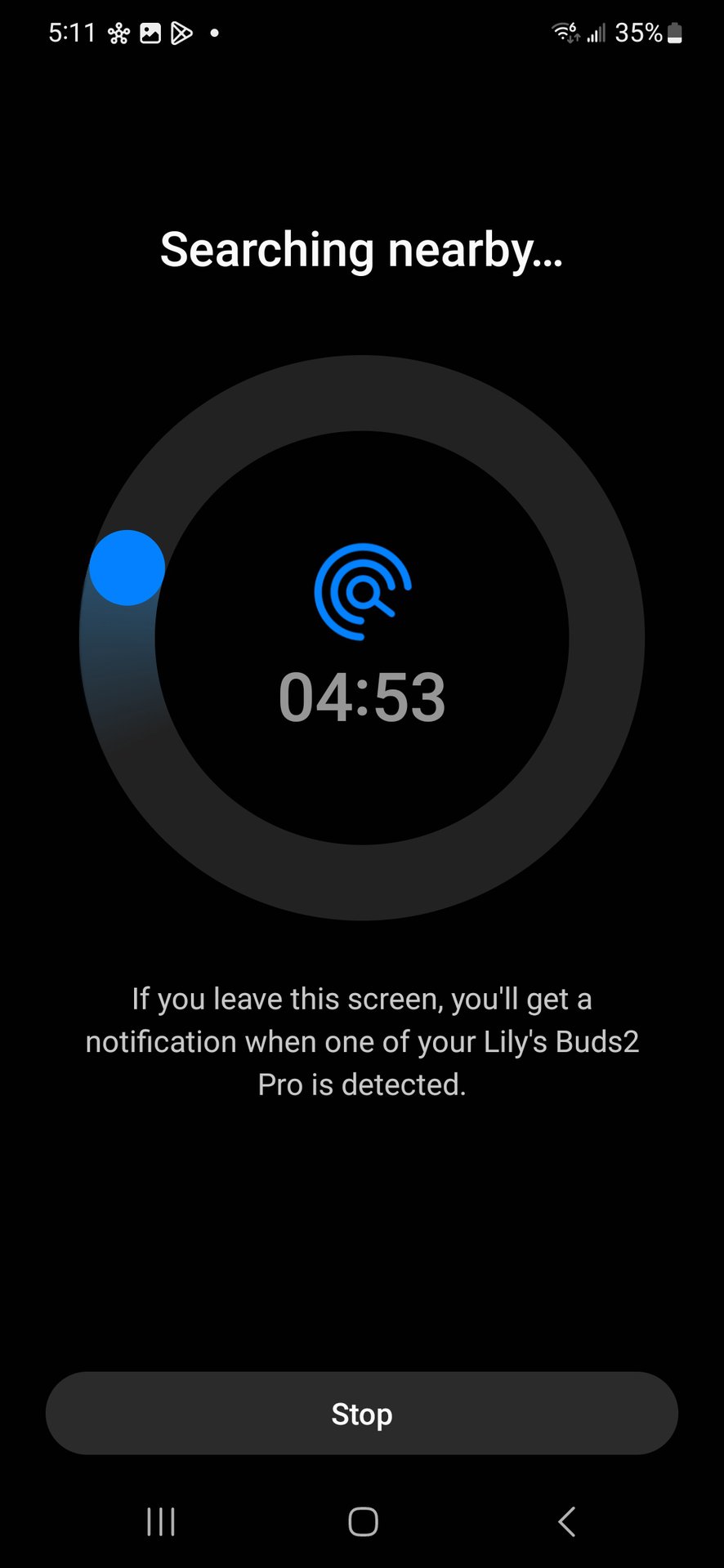Go back using the navigation bar
724x1568 pixels.
tap(566, 1521)
